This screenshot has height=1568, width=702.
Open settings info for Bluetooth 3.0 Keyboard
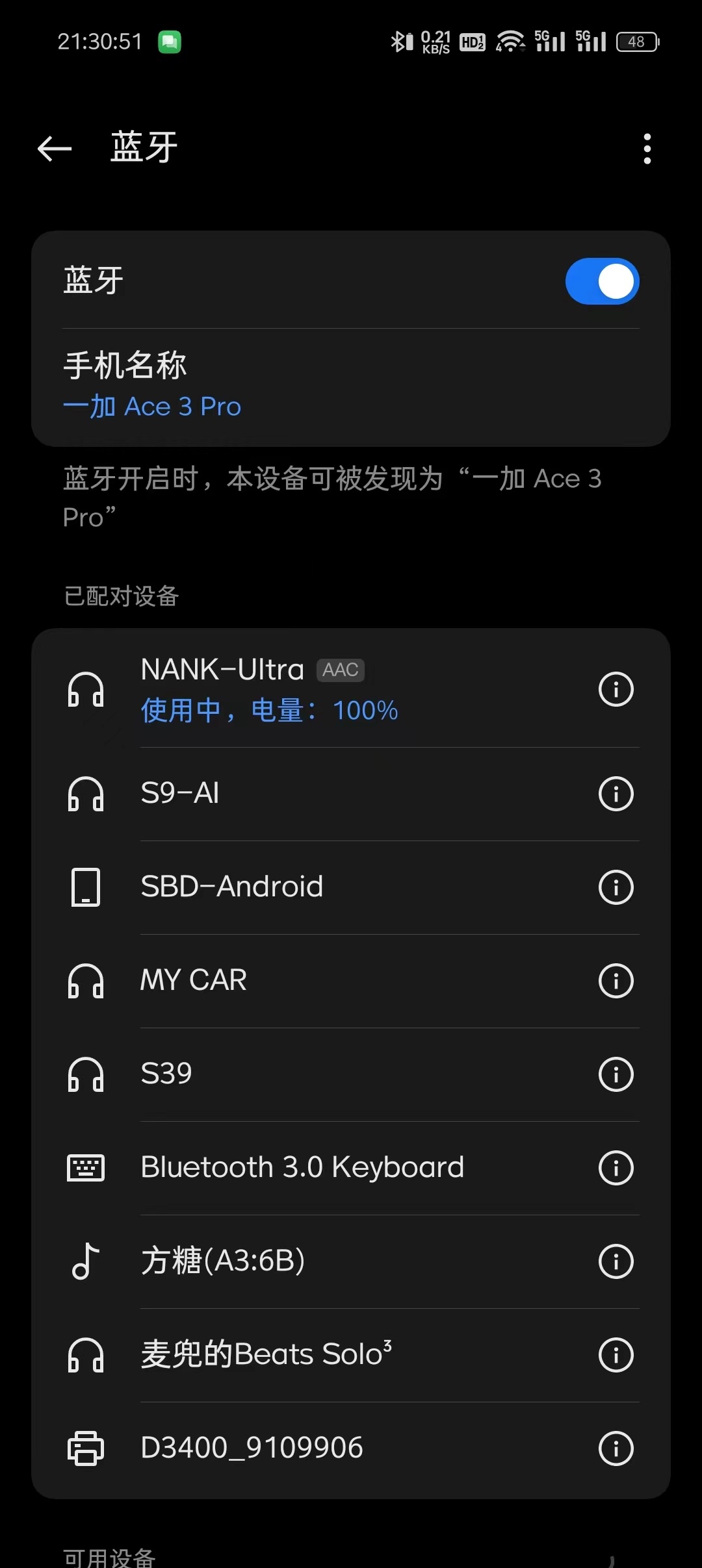[616, 1167]
